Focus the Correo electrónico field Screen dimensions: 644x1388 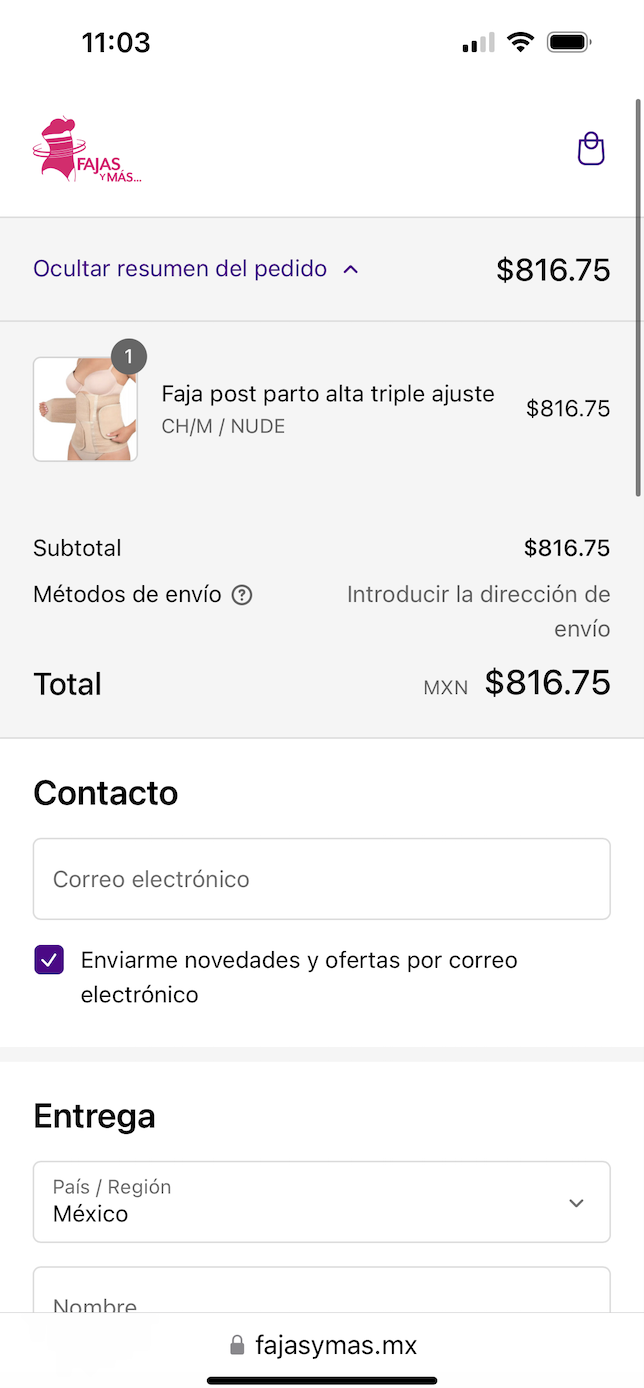321,879
